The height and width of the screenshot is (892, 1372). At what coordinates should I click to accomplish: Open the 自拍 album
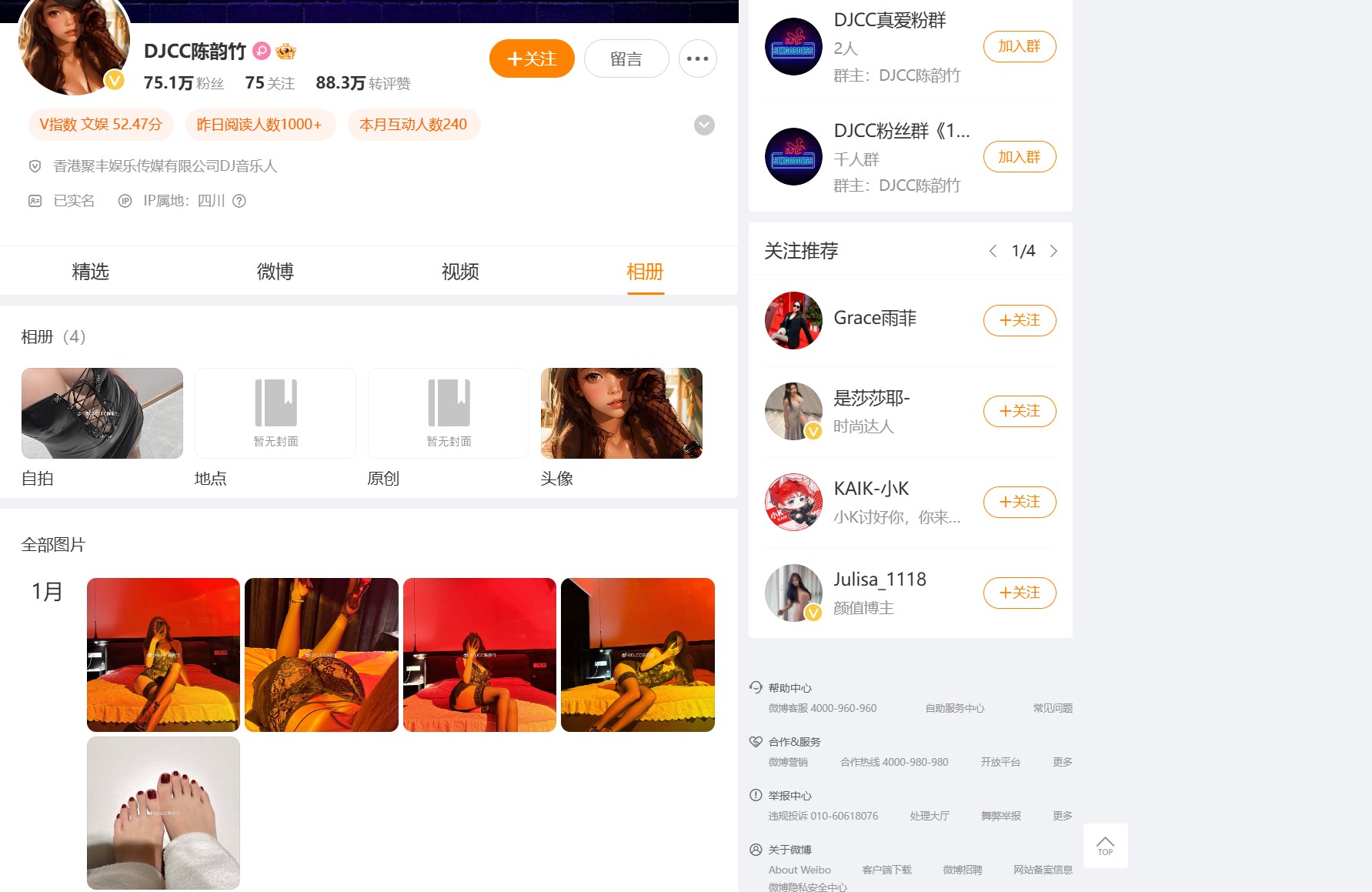click(102, 413)
